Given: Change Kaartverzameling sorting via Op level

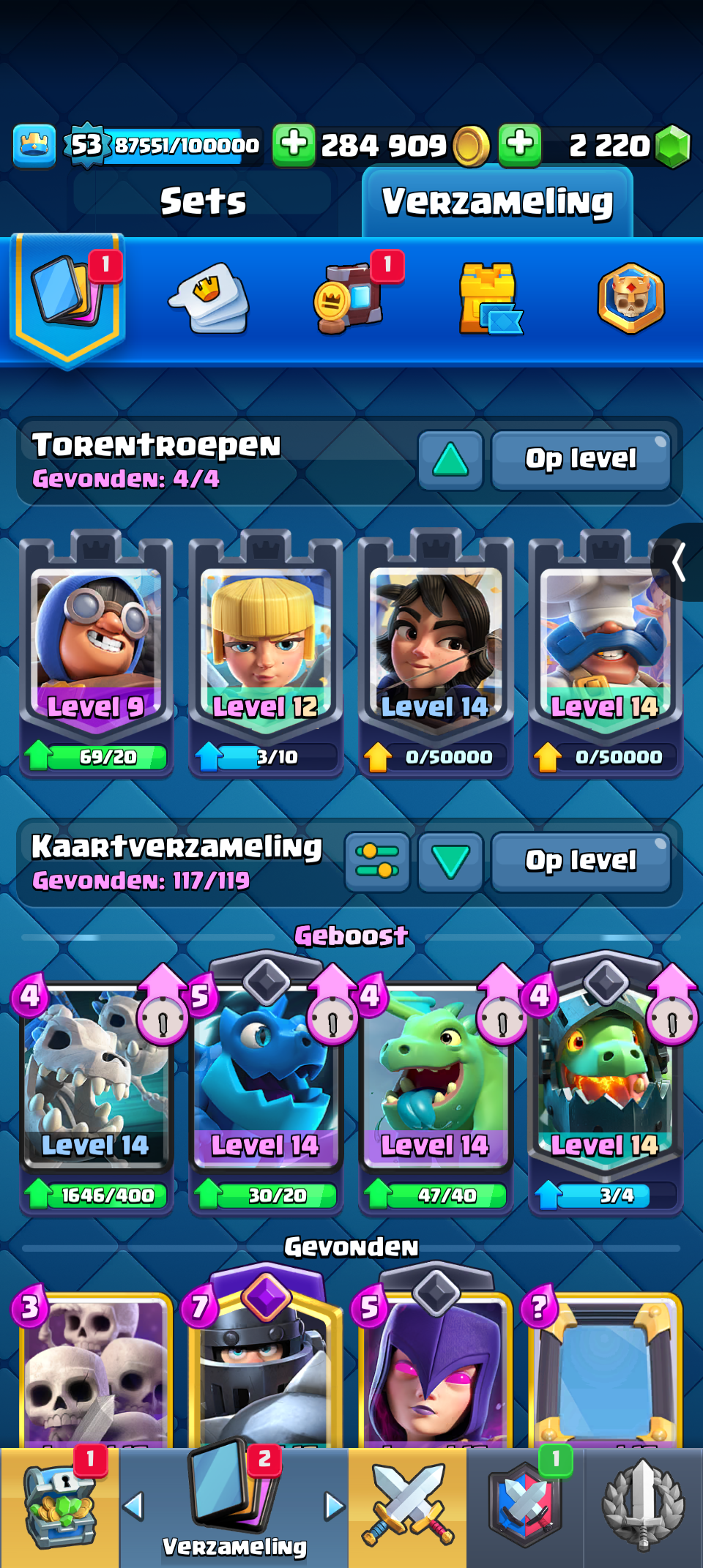Looking at the screenshot, I should pyautogui.click(x=581, y=861).
